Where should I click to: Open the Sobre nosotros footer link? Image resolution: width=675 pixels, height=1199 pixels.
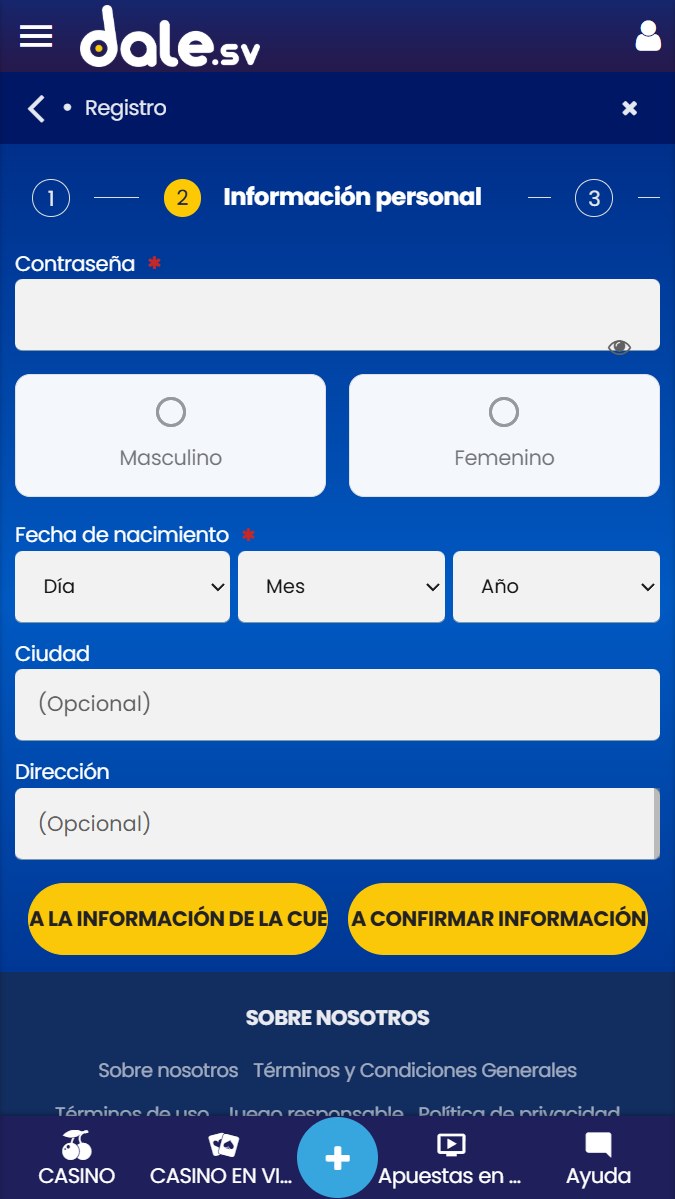coord(168,1070)
